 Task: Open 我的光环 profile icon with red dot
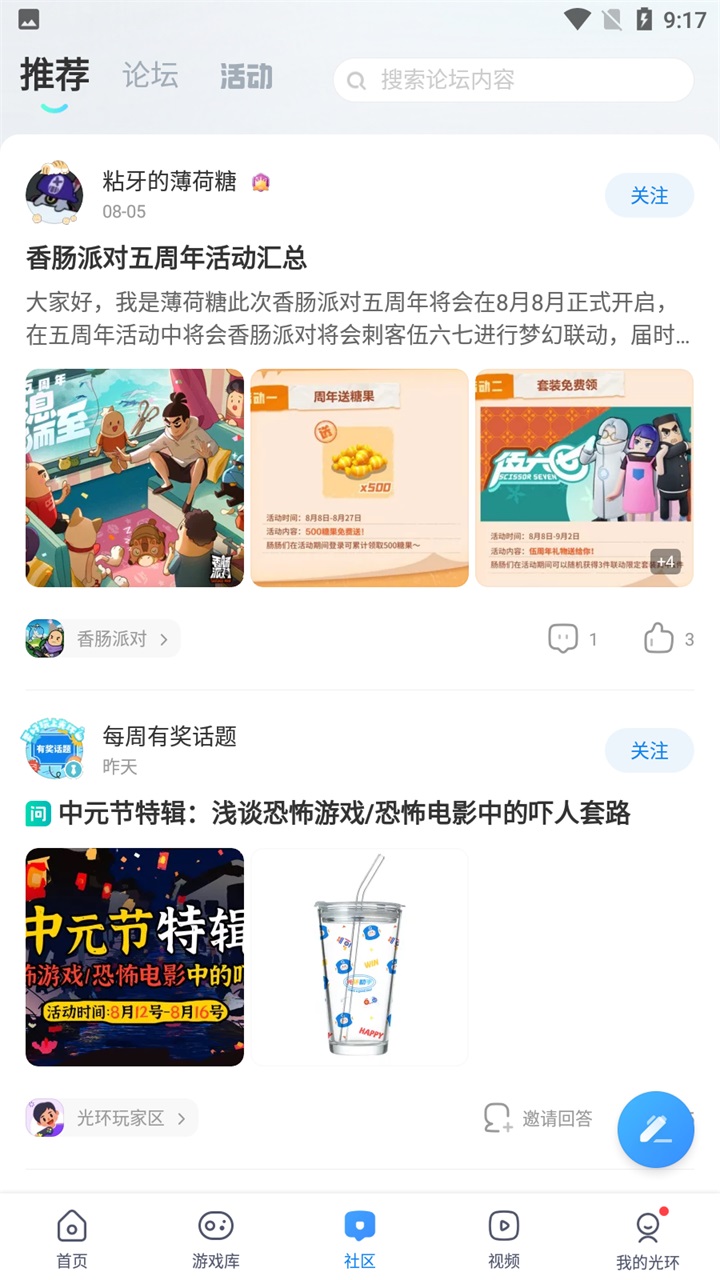click(647, 1224)
